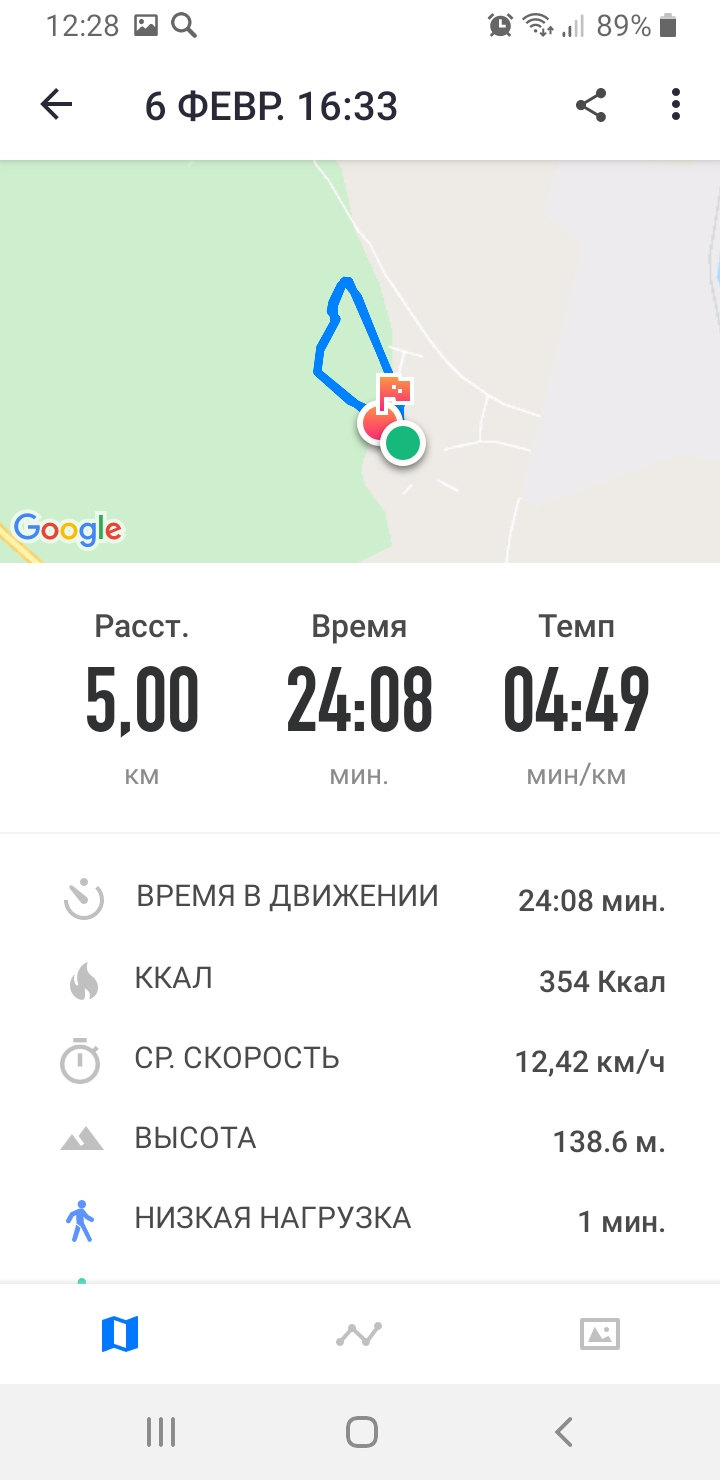Open the three-dot overflow menu
This screenshot has width=720, height=1480.
[x=676, y=105]
